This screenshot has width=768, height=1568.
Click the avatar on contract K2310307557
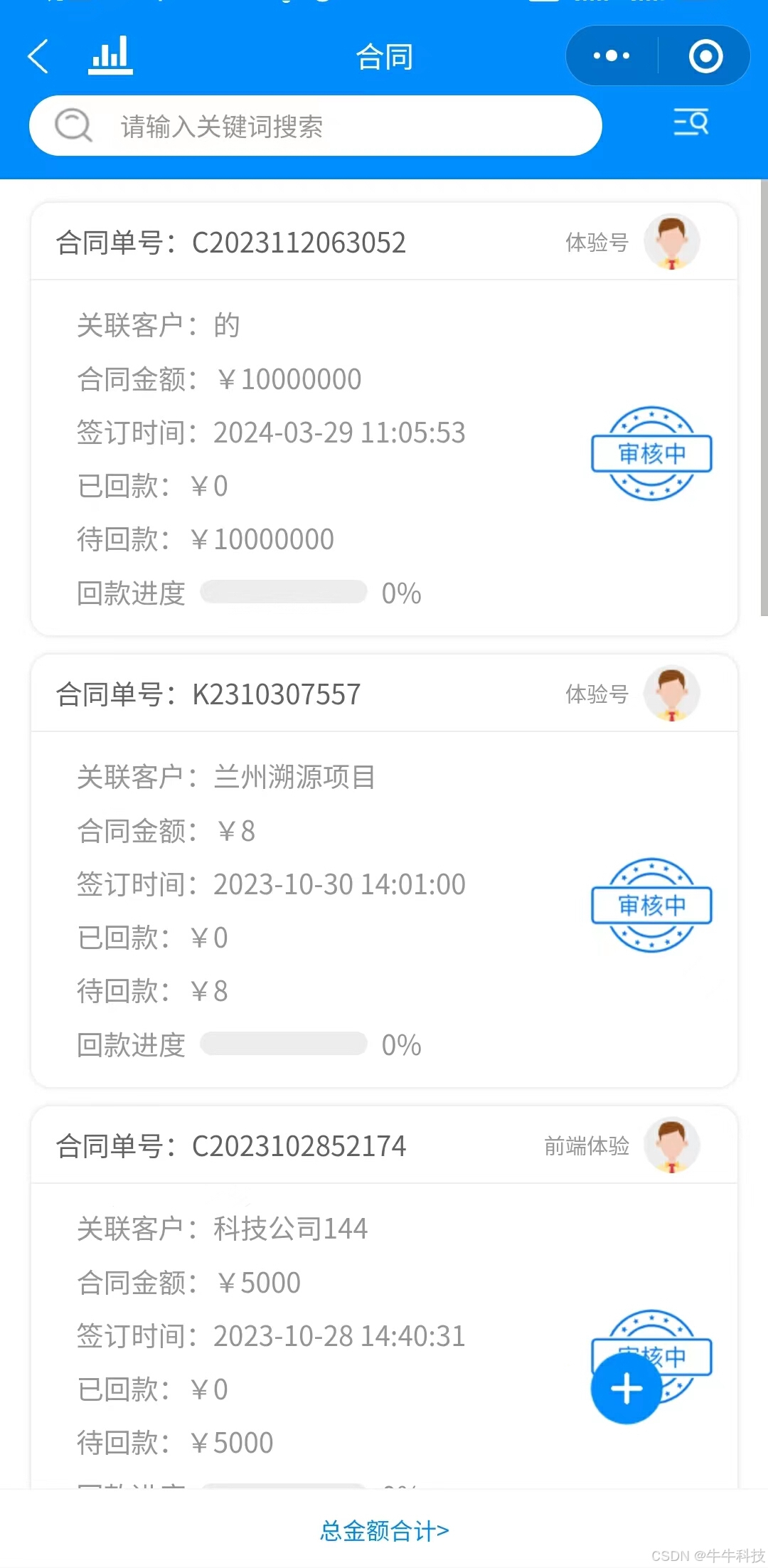671,694
